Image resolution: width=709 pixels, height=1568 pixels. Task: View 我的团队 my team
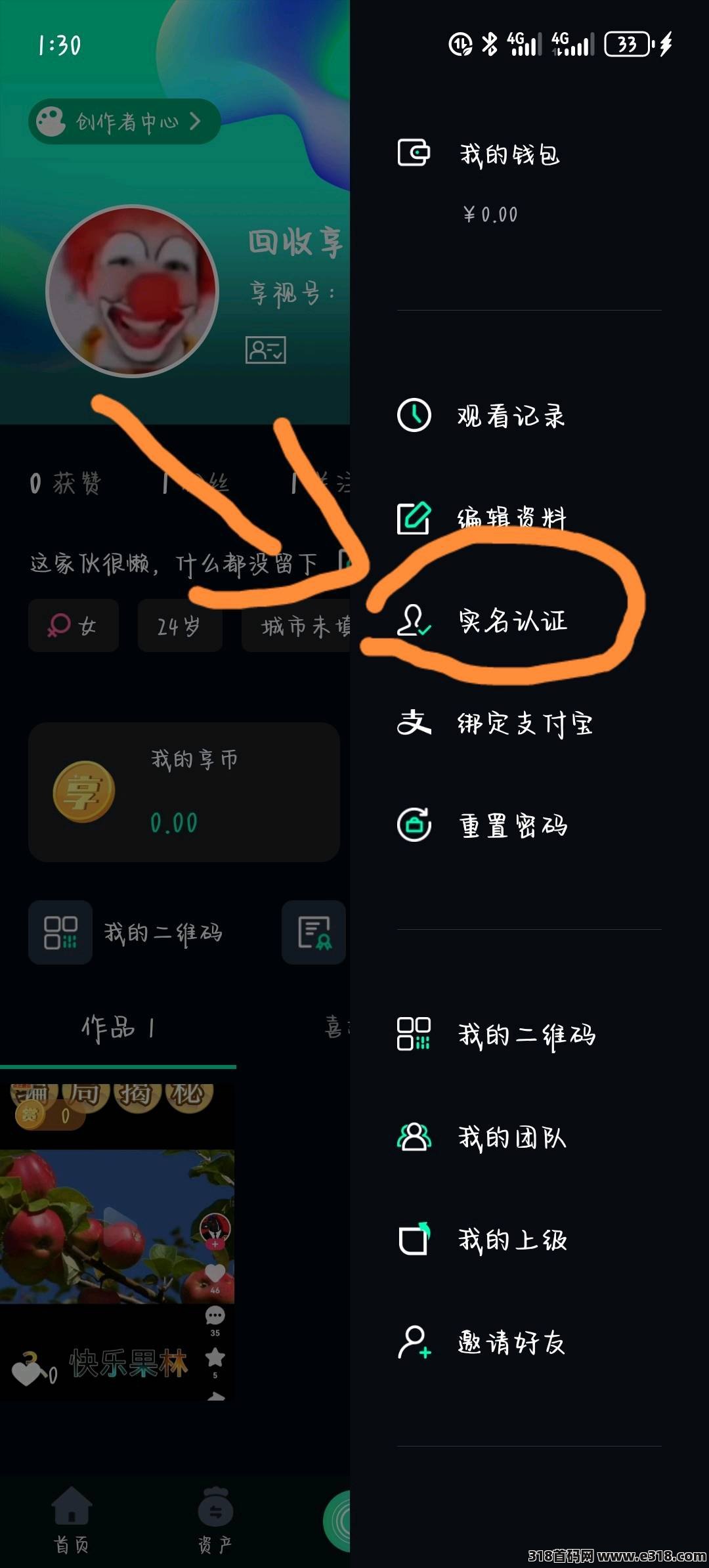point(511,1137)
